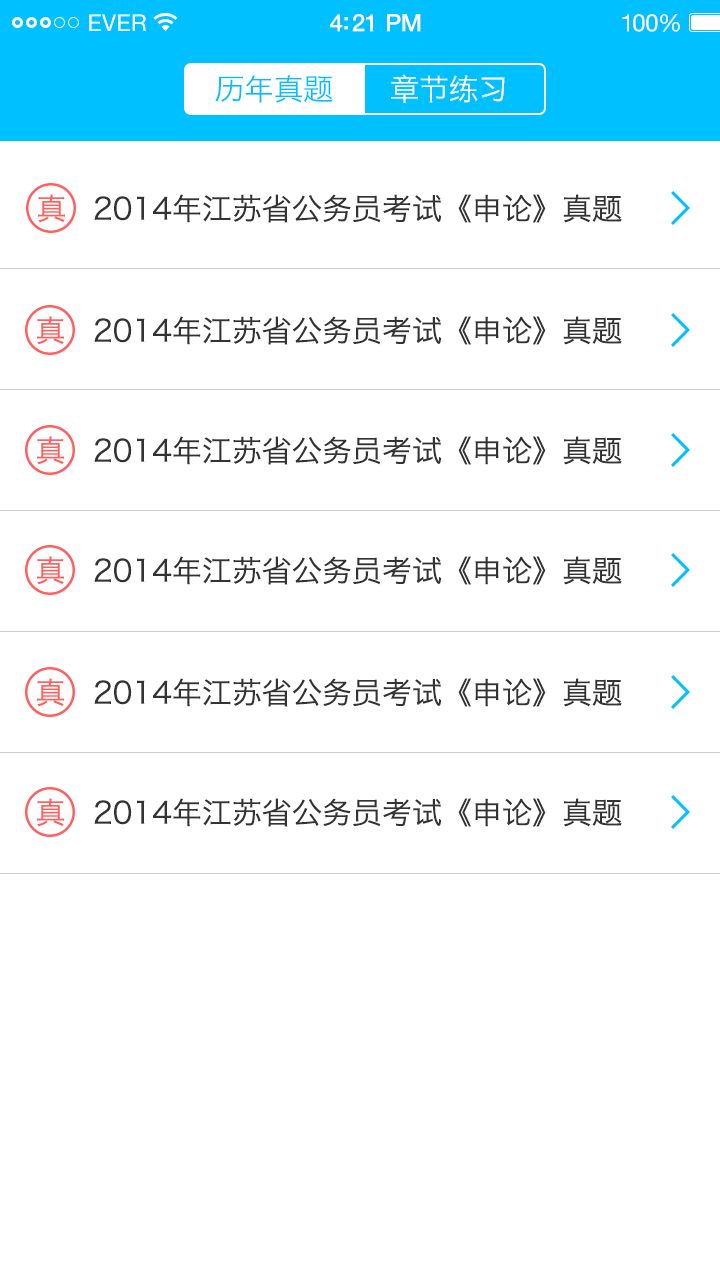Tap the 4:21 PM clock display
This screenshot has width=720, height=1280.
[x=376, y=21]
